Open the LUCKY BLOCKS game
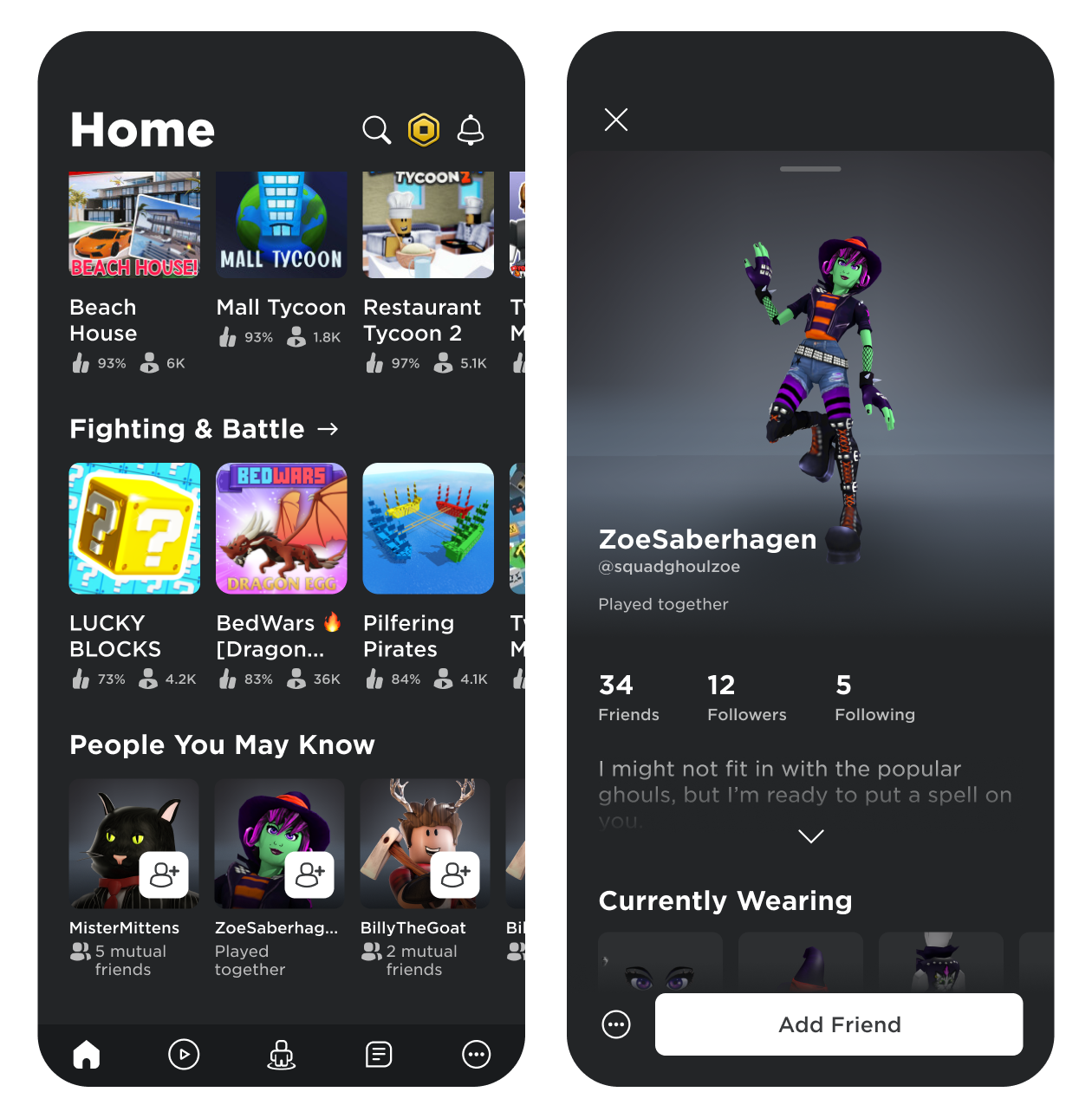Viewport: 1092px width, 1118px height. pos(134,529)
